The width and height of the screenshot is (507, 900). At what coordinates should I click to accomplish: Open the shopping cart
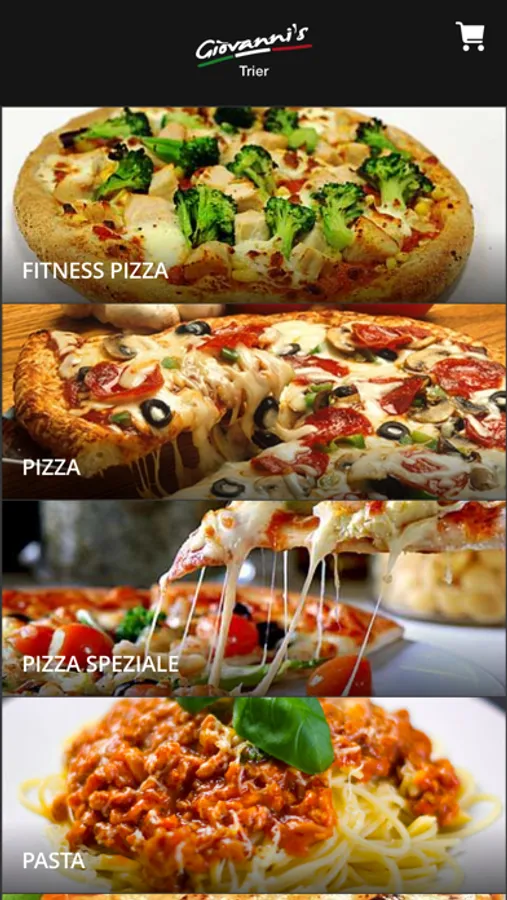(470, 36)
